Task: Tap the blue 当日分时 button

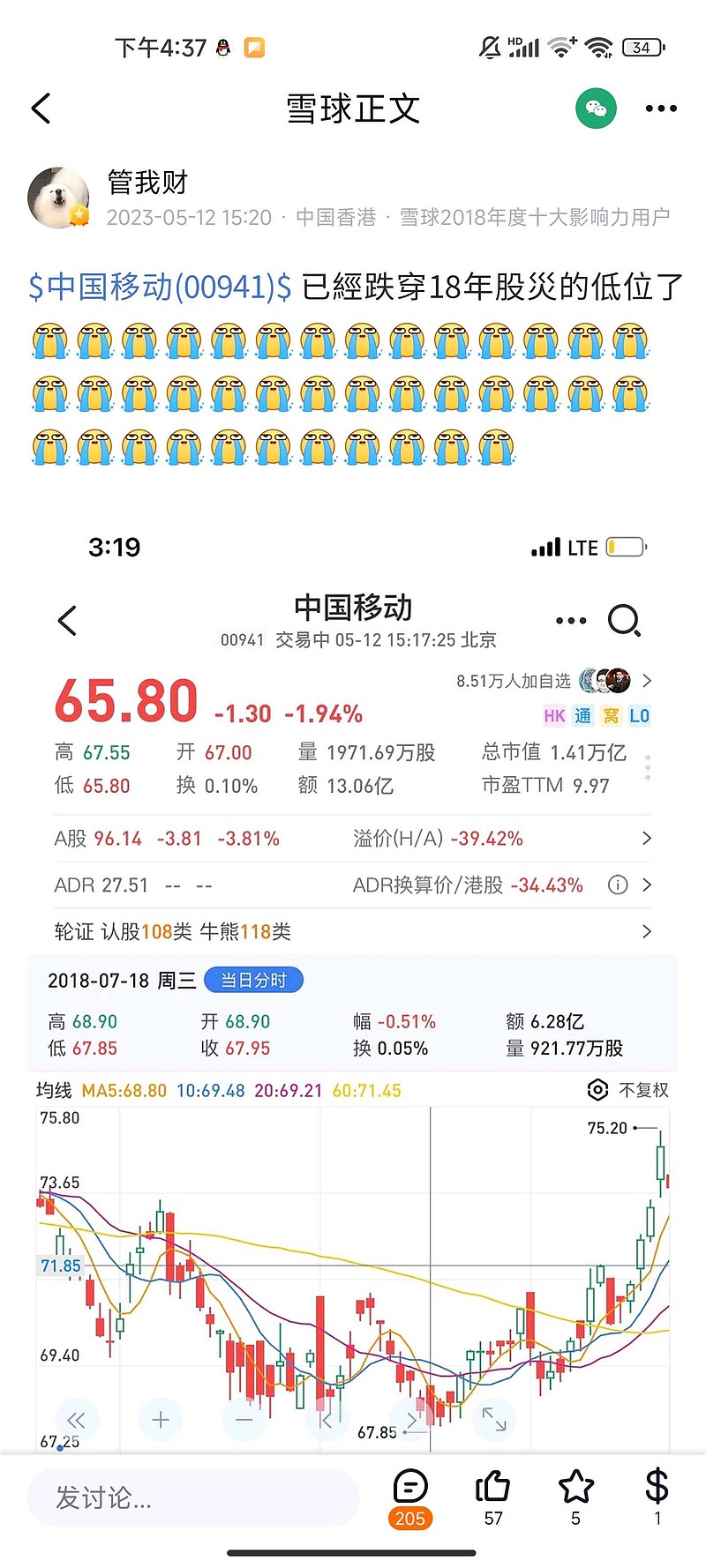Action: click(x=253, y=980)
